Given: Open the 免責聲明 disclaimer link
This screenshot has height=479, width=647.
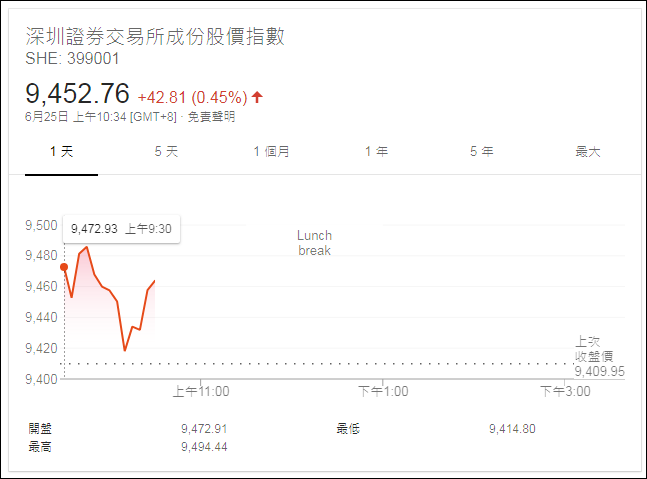Looking at the screenshot, I should point(214,117).
